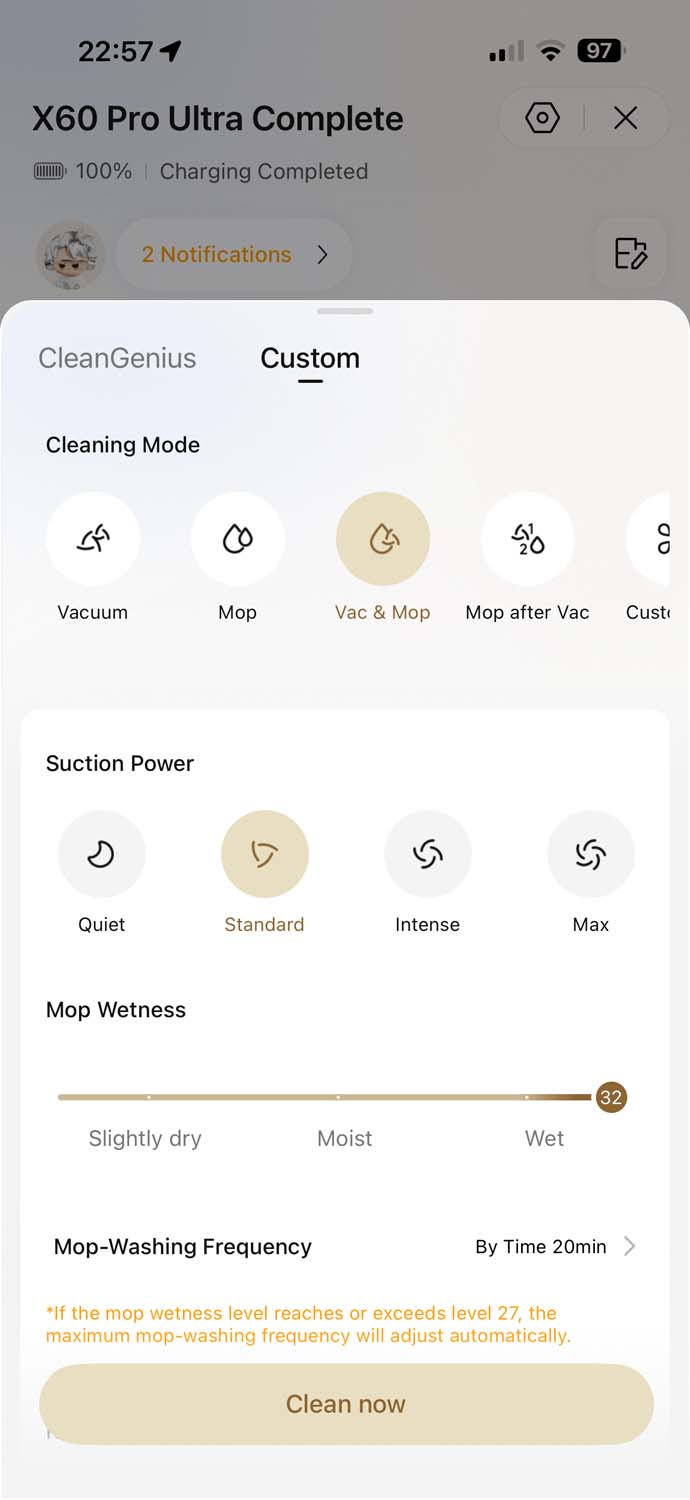Tap the profile avatar picture
690x1500 pixels.
pos(71,255)
